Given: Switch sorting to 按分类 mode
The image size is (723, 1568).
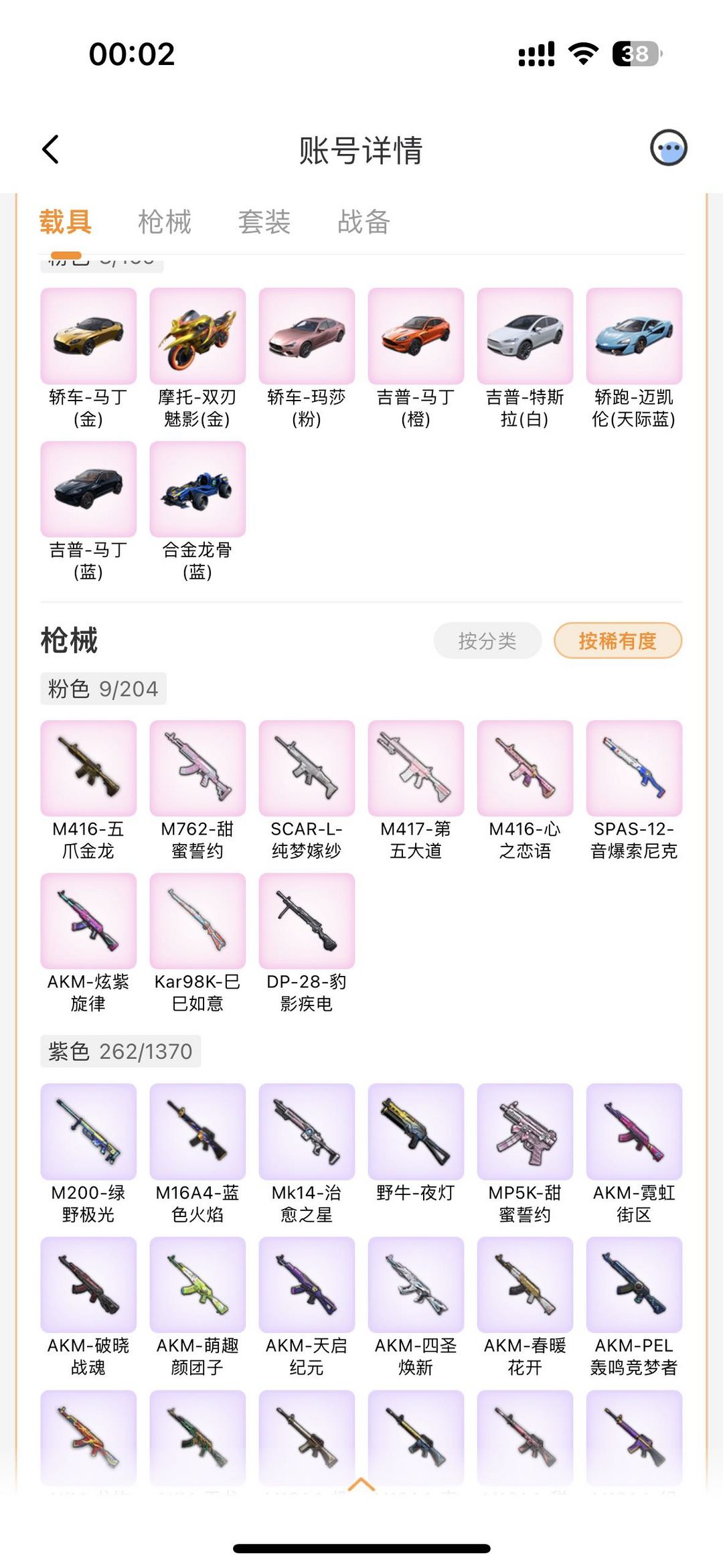Looking at the screenshot, I should (488, 641).
